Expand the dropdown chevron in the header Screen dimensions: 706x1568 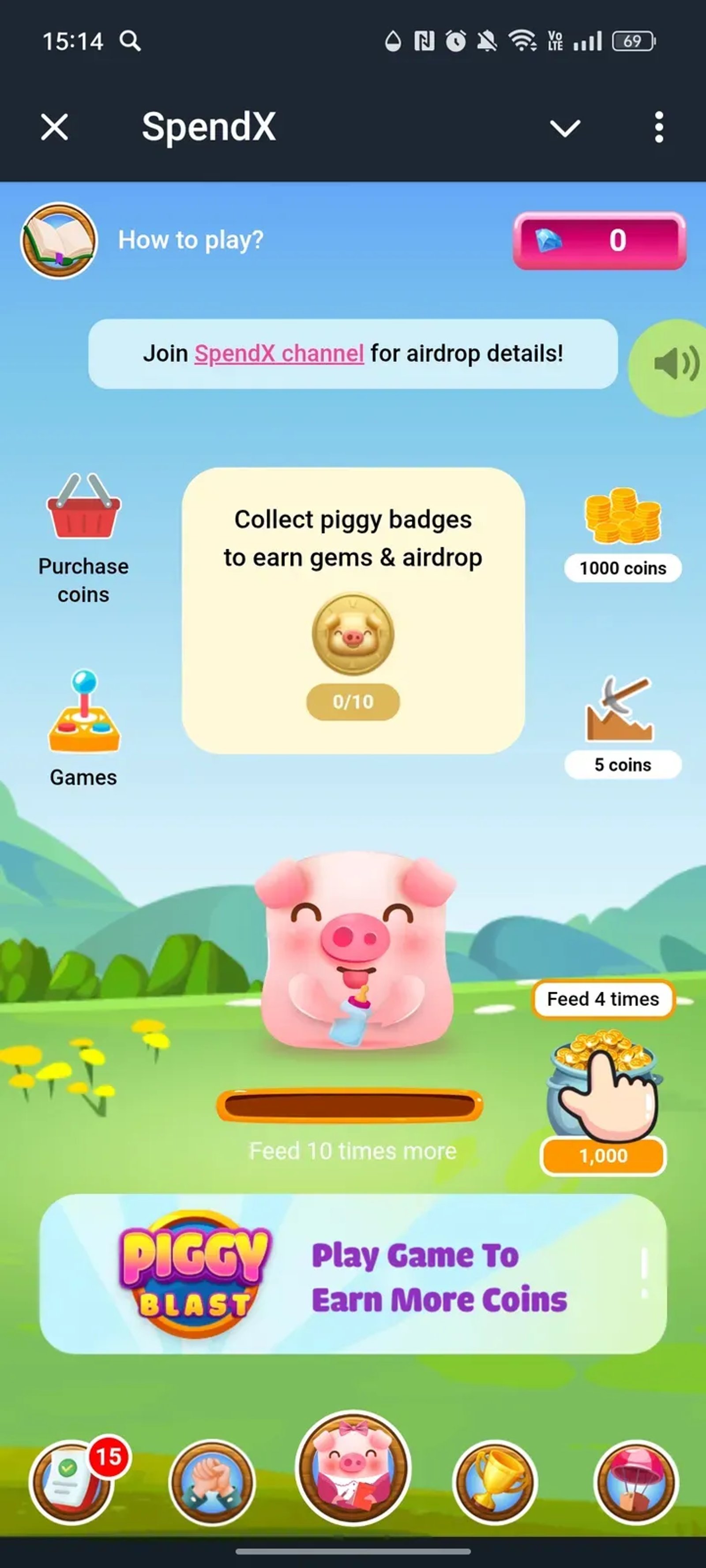coord(565,128)
